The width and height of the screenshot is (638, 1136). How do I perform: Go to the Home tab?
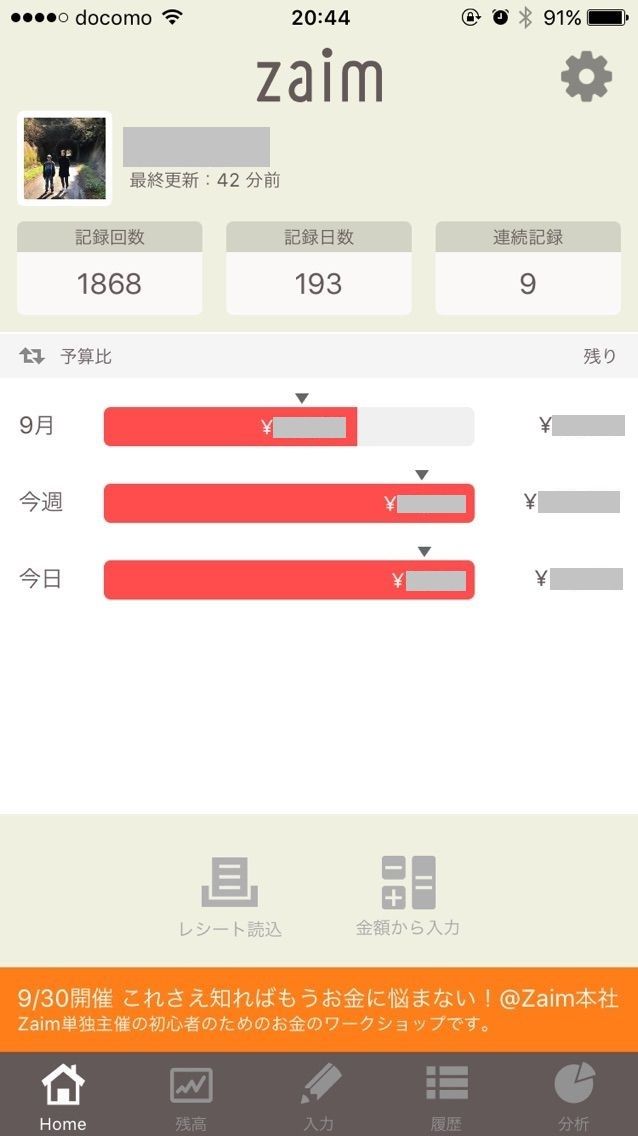click(63, 1095)
